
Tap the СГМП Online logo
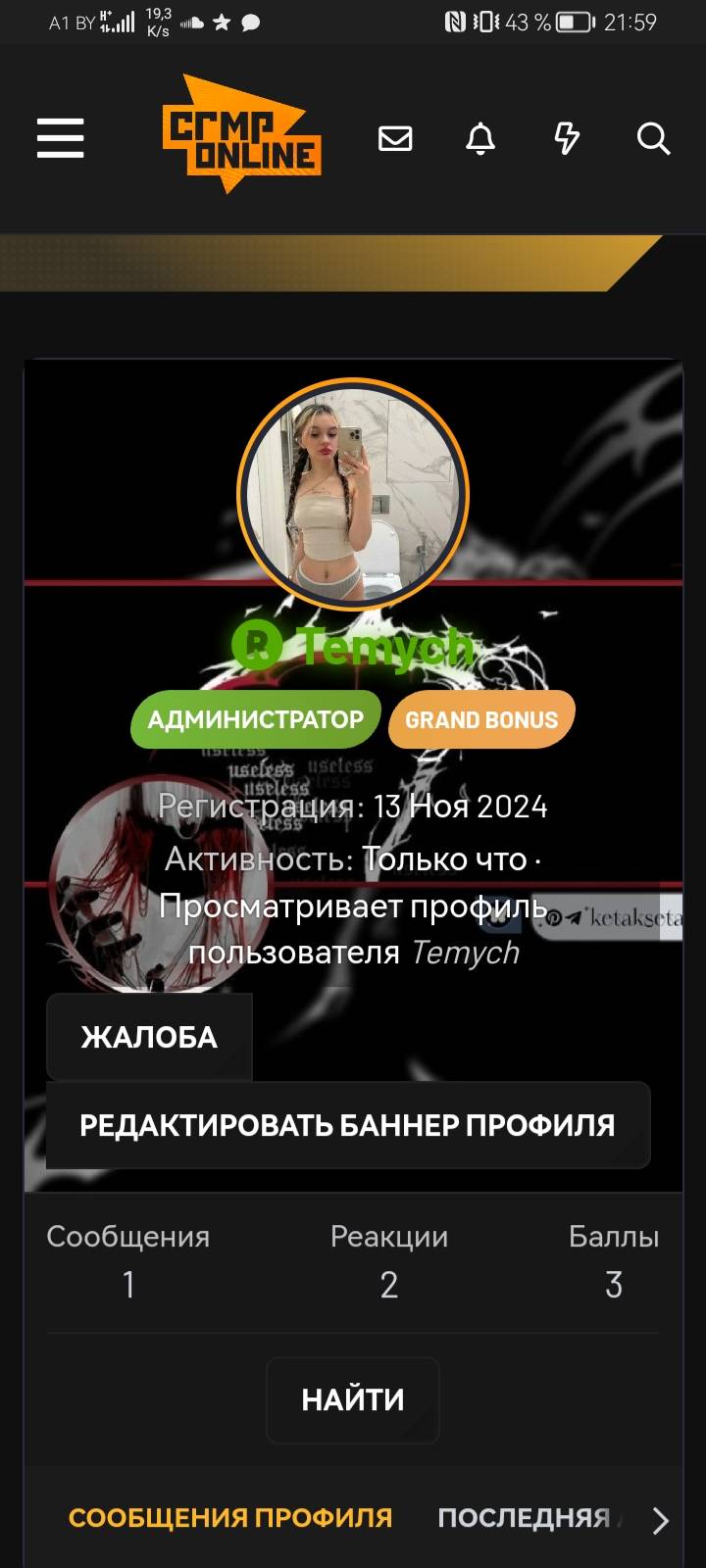coord(241,134)
